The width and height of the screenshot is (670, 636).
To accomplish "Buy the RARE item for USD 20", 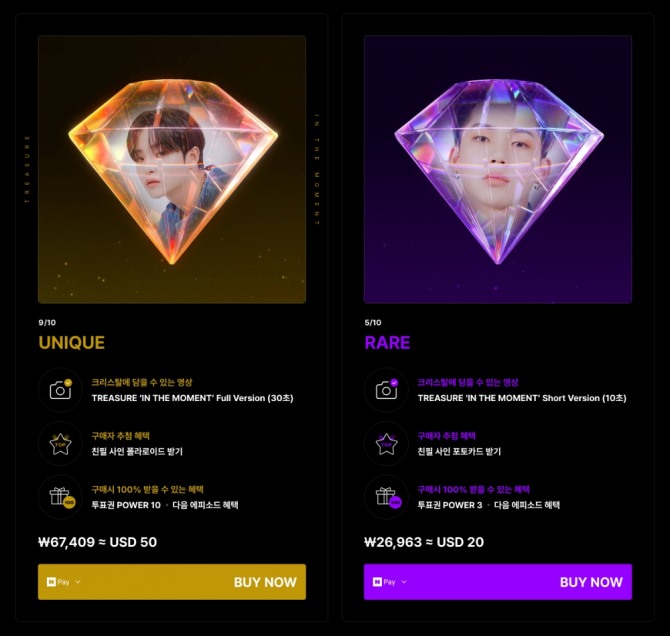I will [590, 582].
